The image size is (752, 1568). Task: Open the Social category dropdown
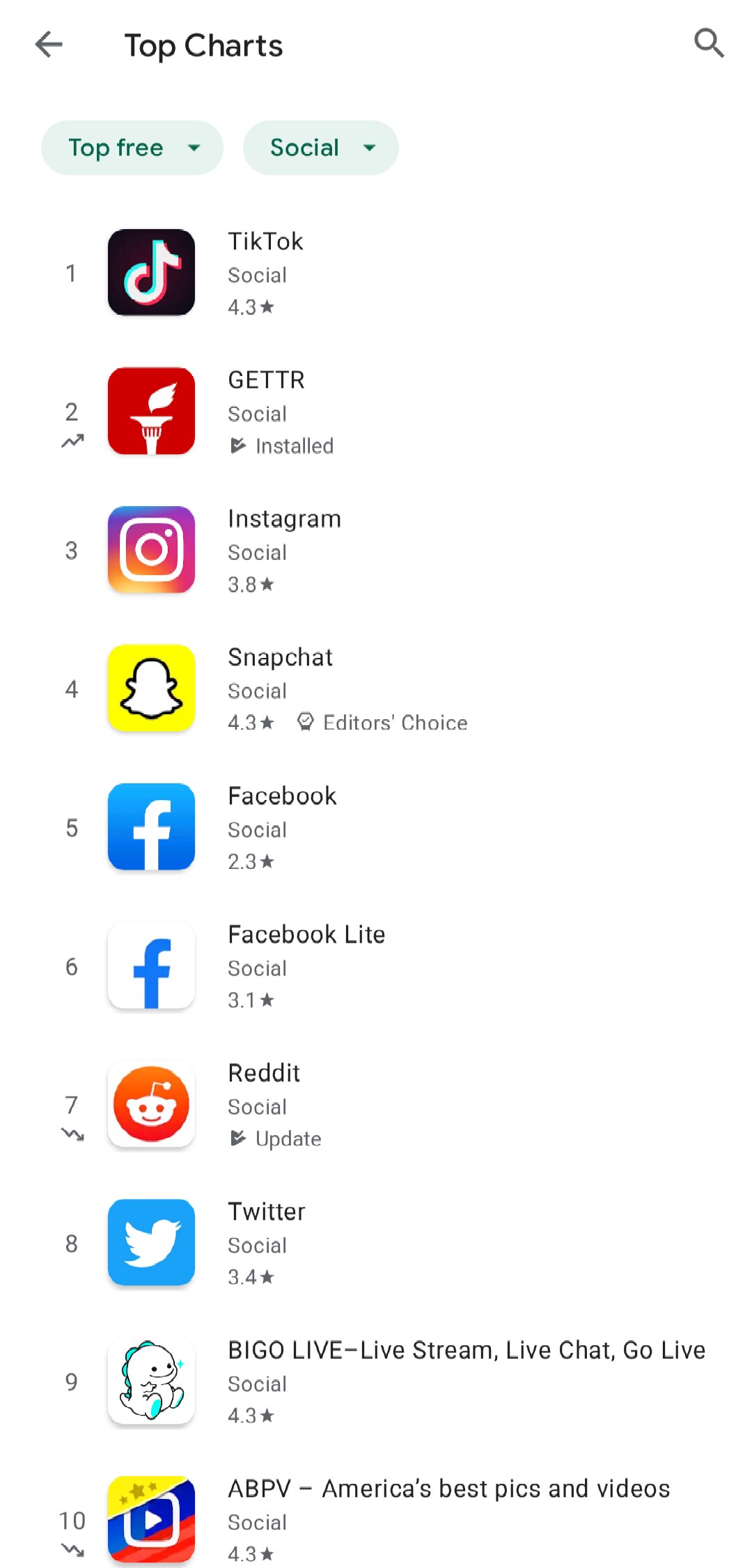(x=320, y=147)
